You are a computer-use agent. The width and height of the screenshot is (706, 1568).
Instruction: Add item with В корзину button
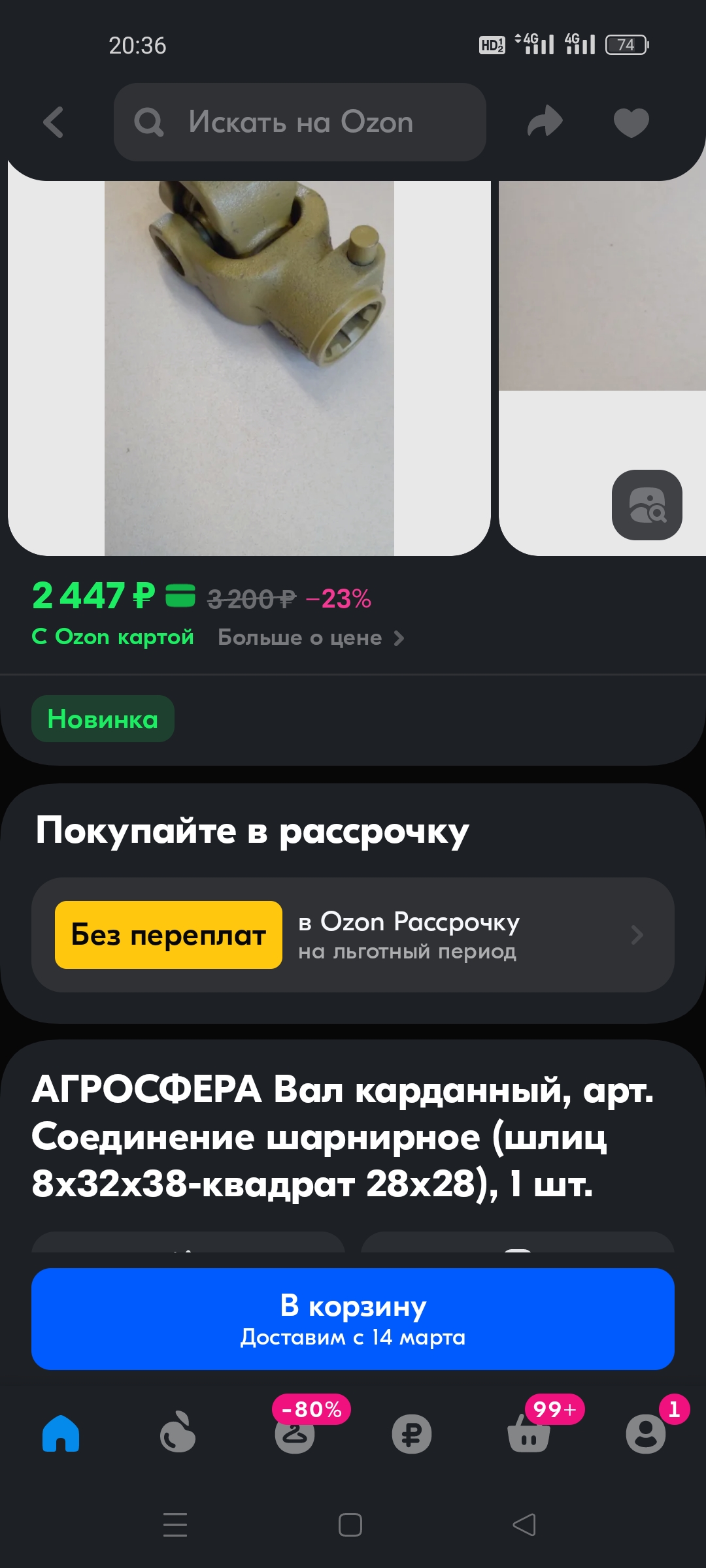point(353,1318)
